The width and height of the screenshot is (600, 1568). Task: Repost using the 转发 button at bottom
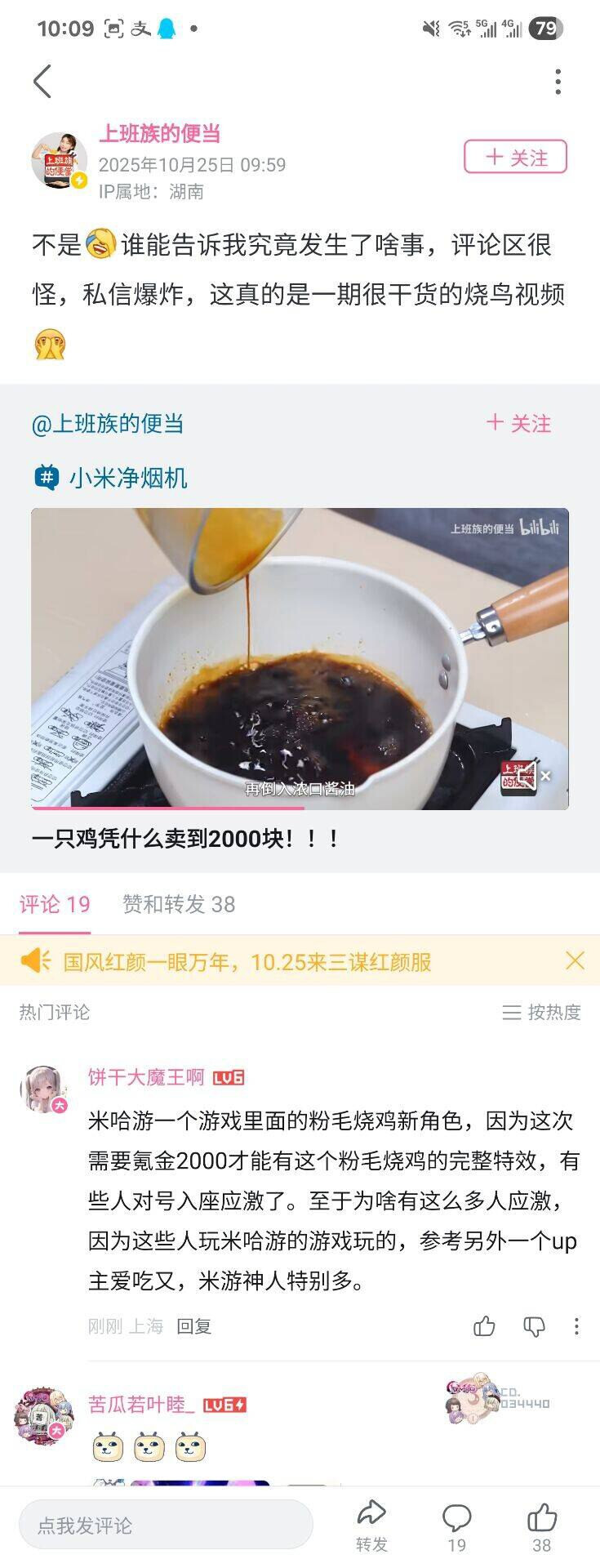point(371,1526)
